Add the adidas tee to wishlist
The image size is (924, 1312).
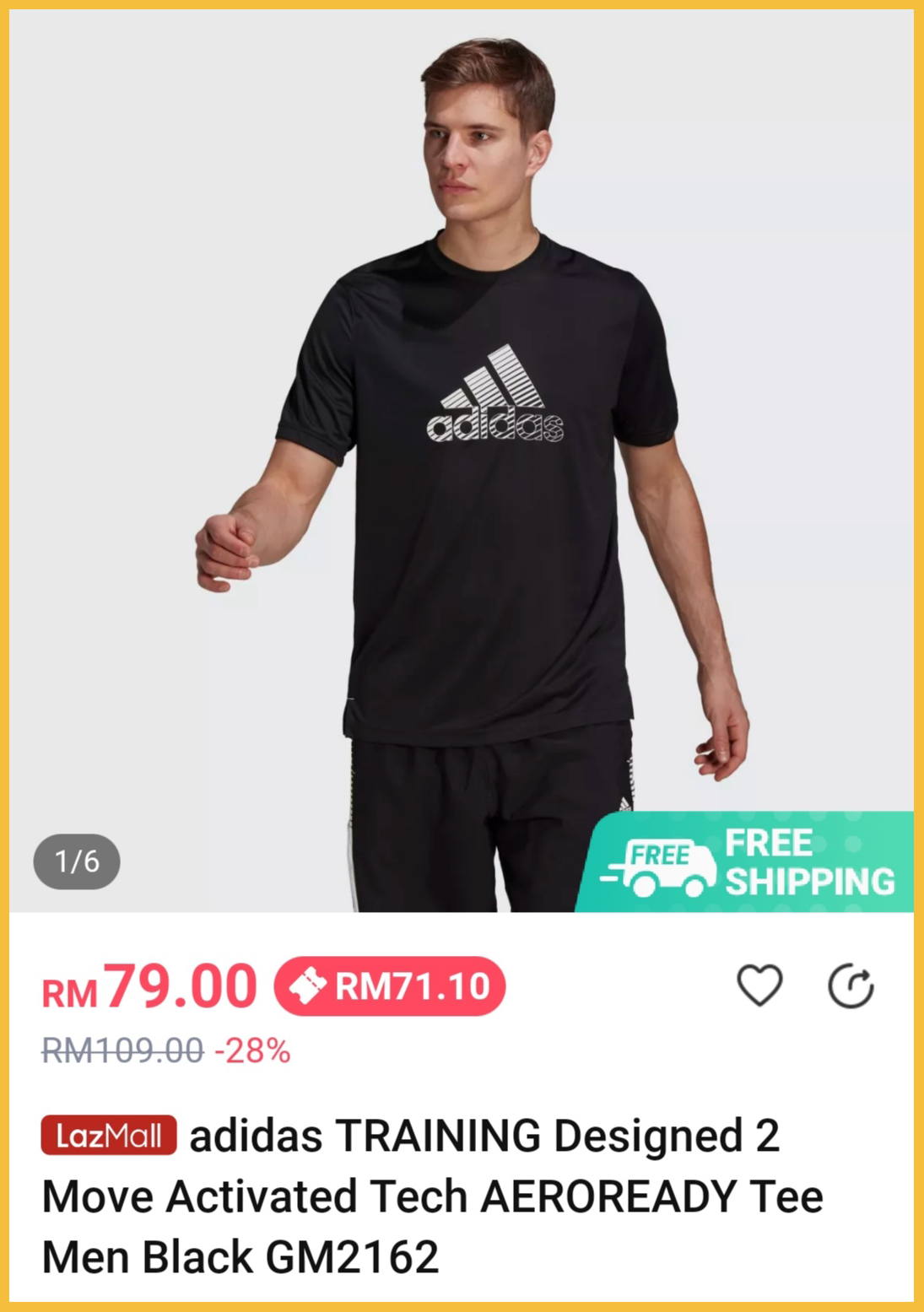point(759,985)
